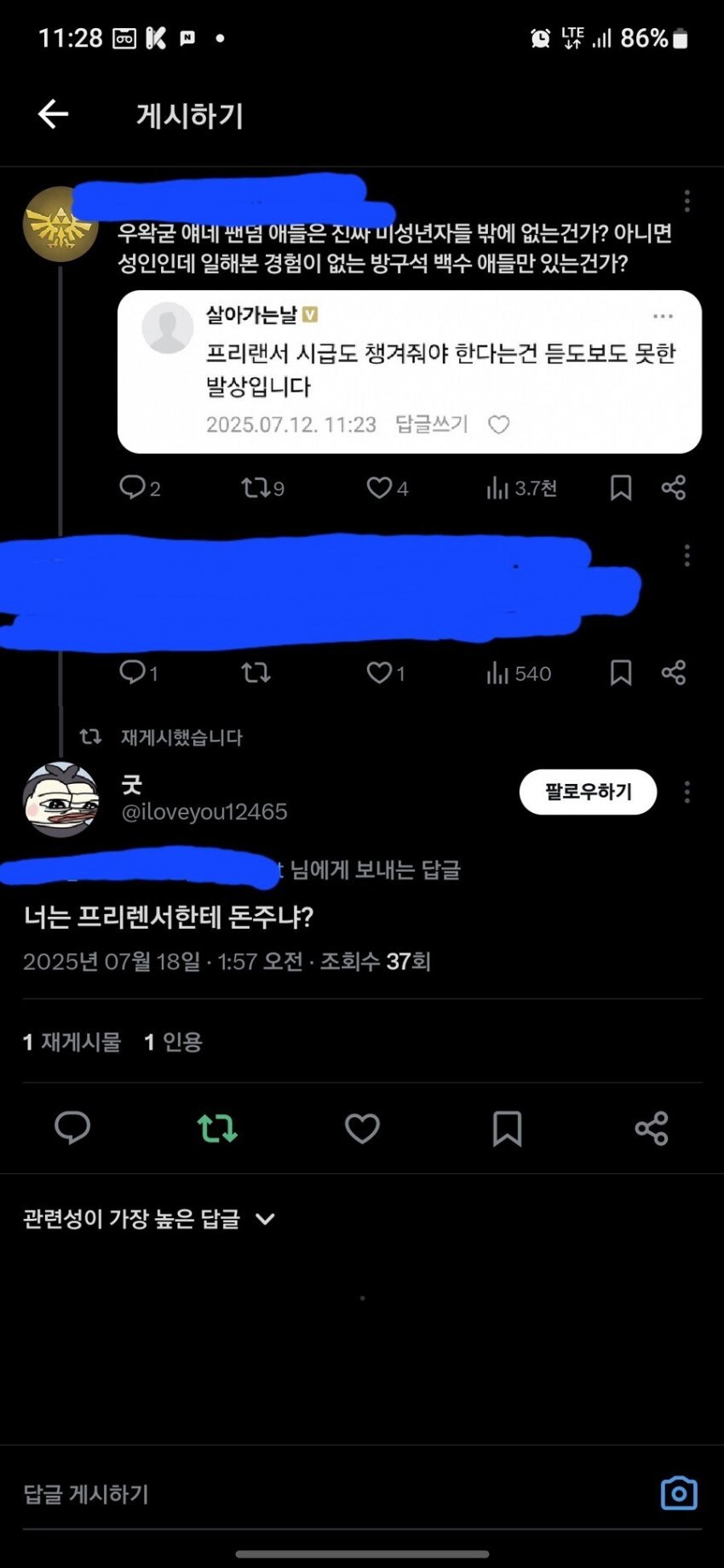724x1568 pixels.
Task: Follow user 굿 with 팔로우하기 button
Action: pyautogui.click(x=588, y=792)
